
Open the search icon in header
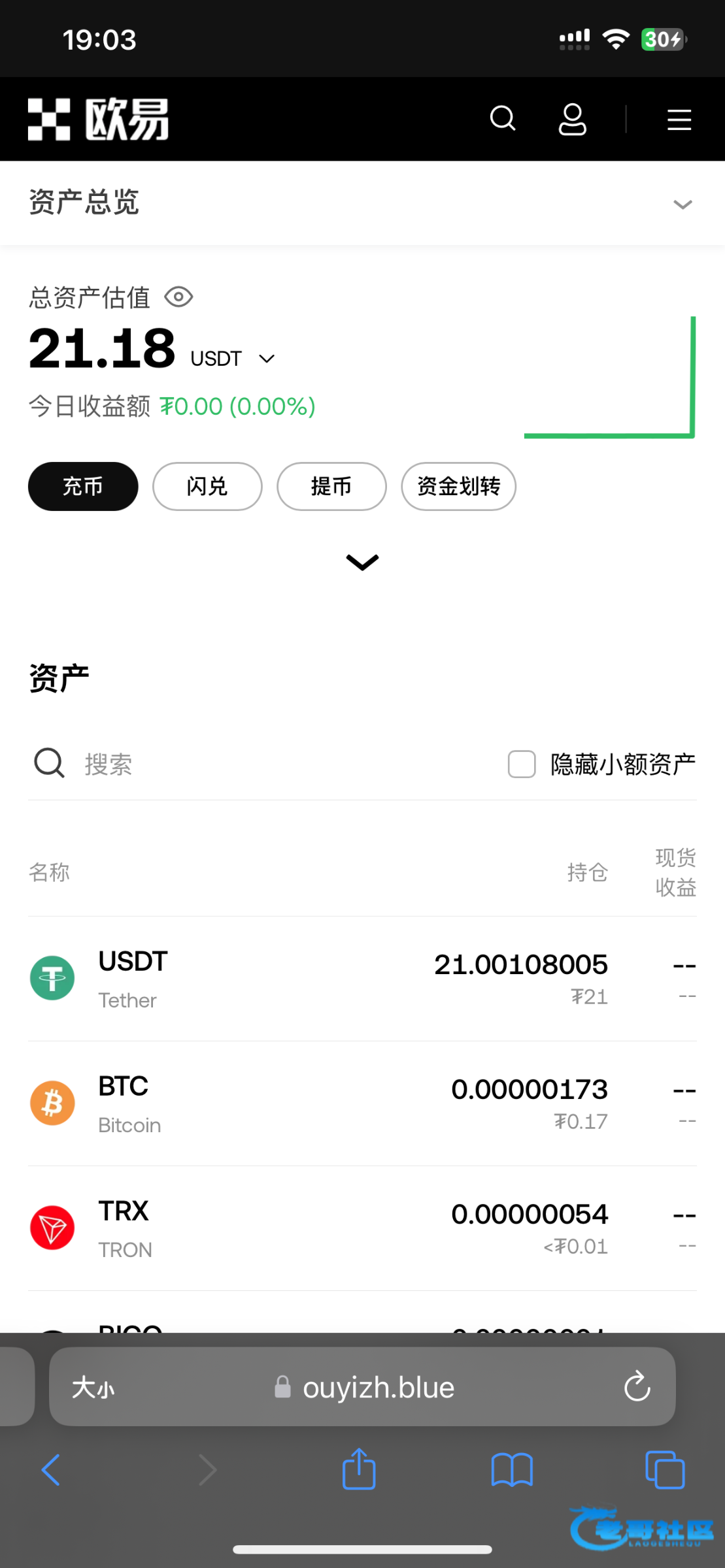[x=503, y=119]
